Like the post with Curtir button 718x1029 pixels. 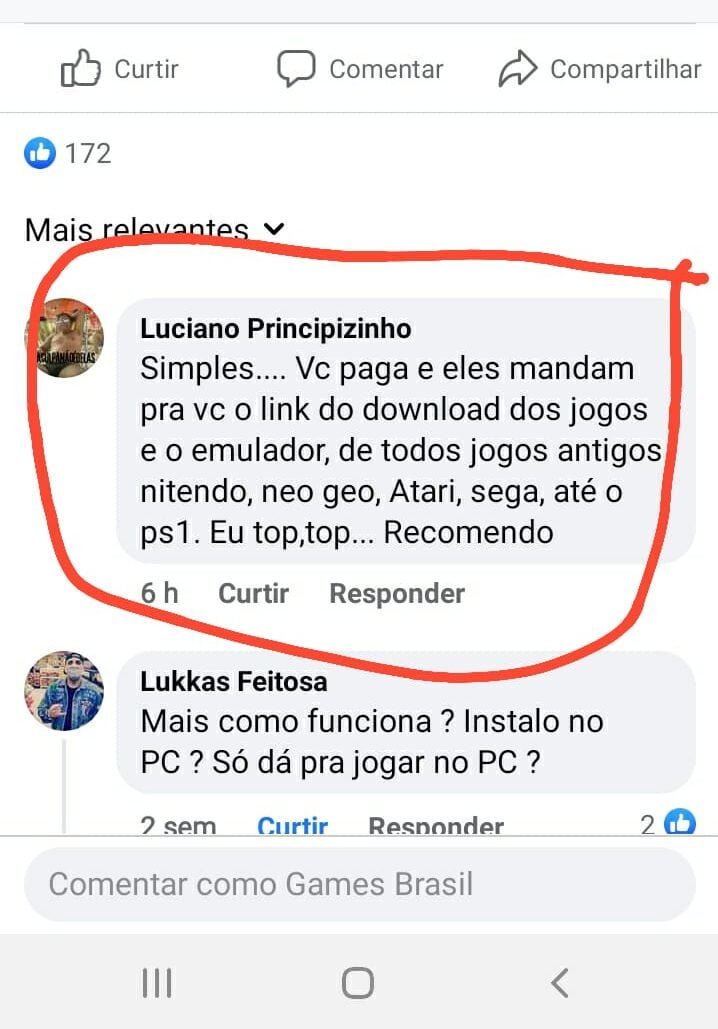click(120, 69)
